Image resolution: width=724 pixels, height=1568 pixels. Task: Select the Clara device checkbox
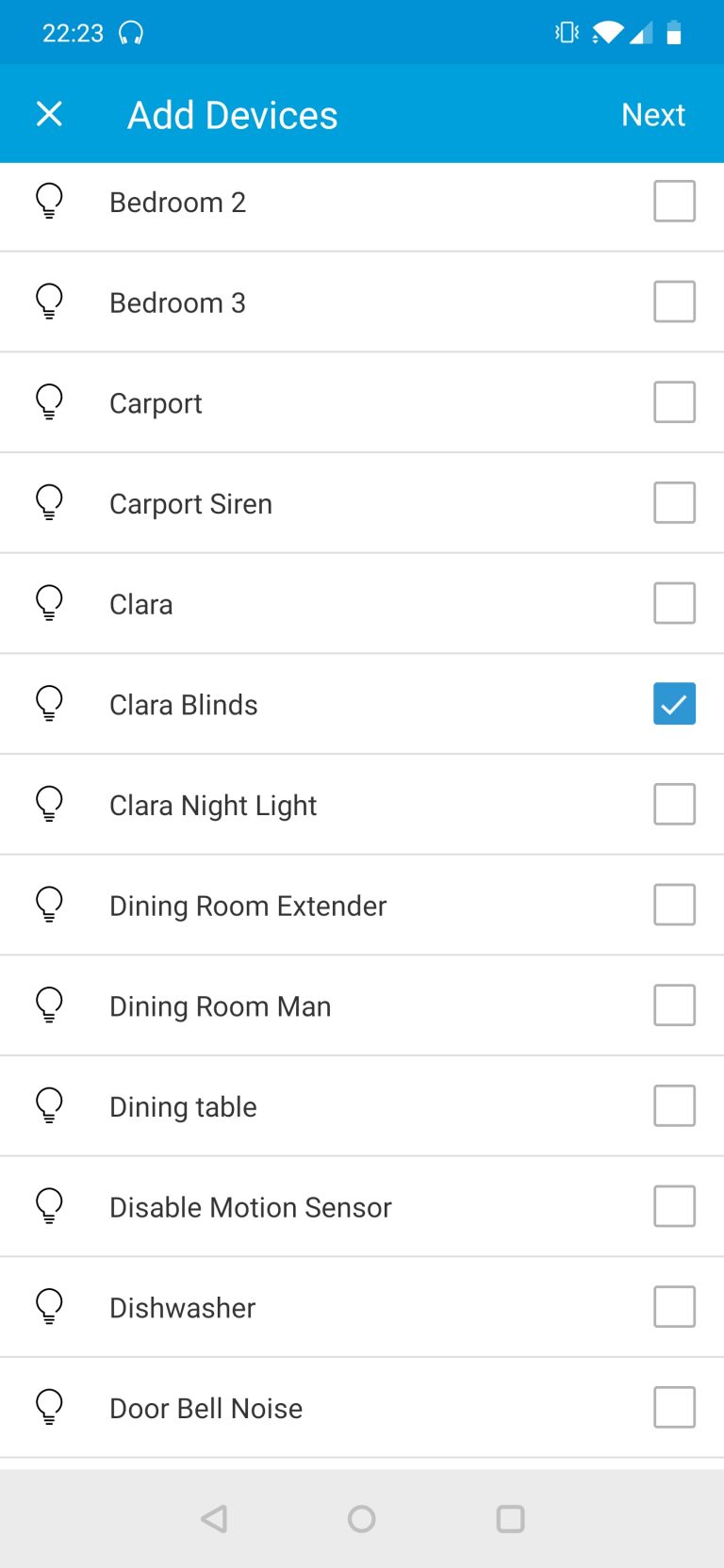(674, 603)
